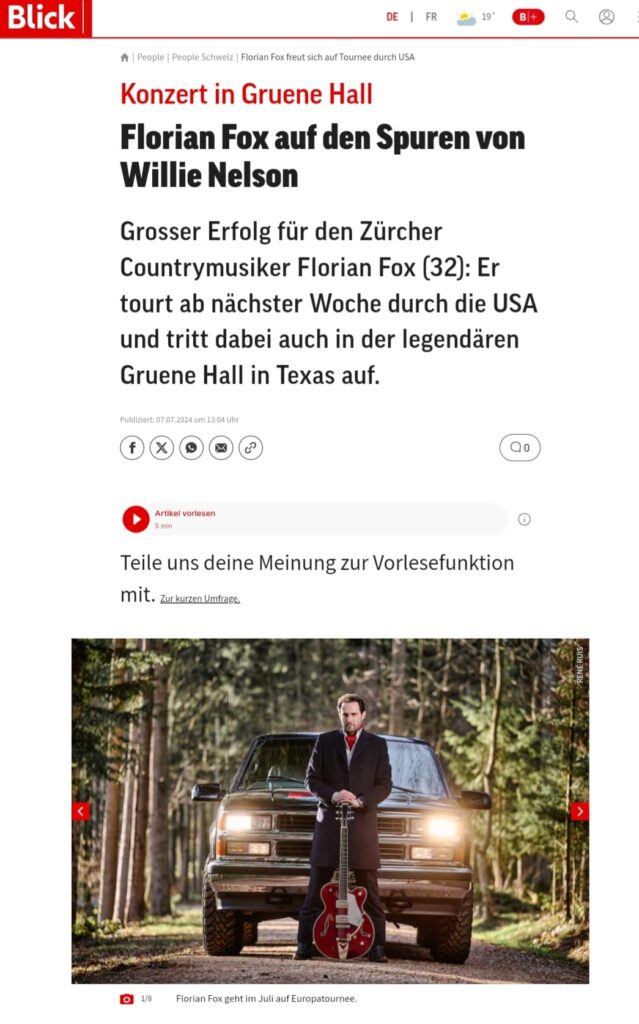Show the next gallery photo

point(579,811)
